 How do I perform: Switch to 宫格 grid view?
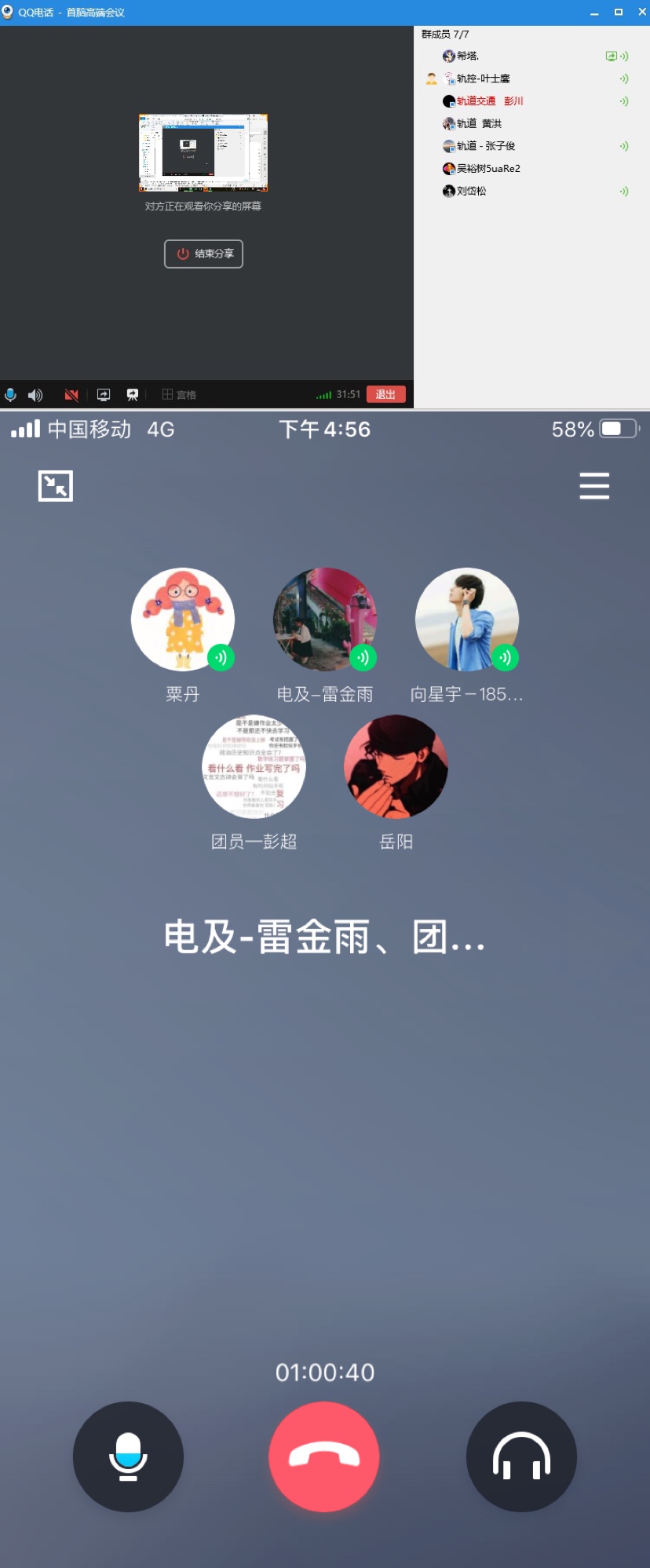click(x=179, y=394)
